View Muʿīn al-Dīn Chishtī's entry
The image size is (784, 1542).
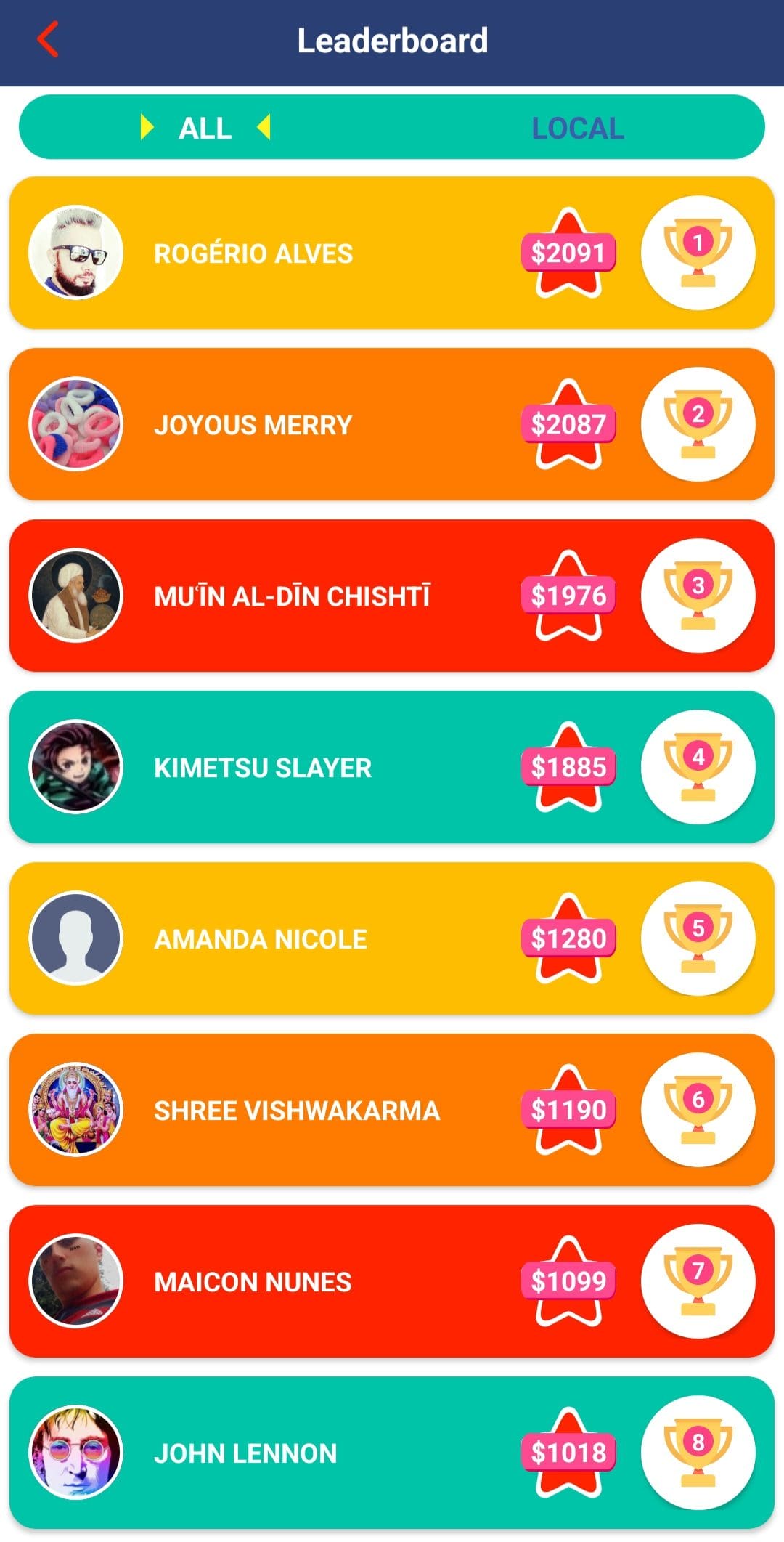click(392, 596)
